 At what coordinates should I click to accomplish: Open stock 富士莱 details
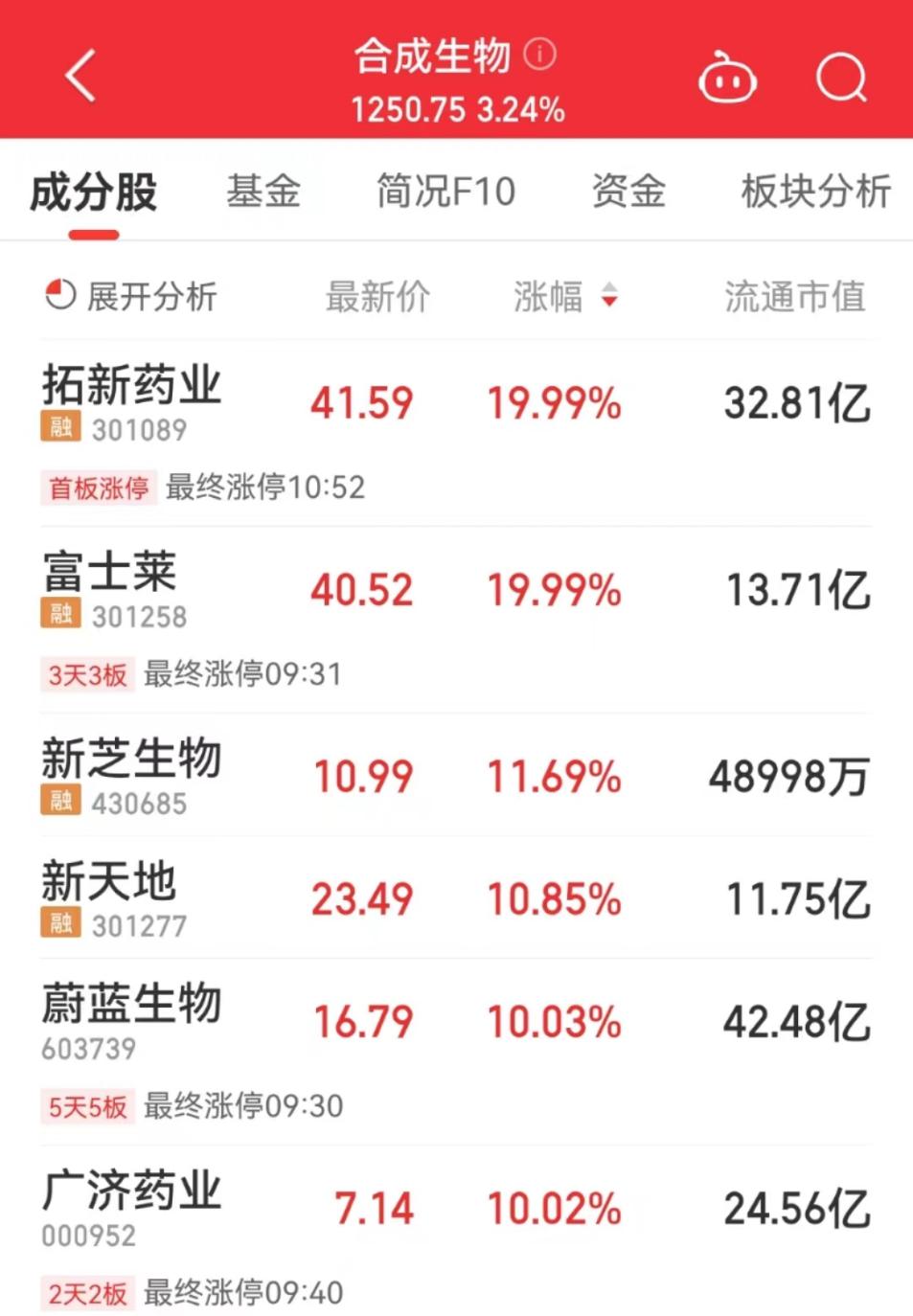(x=109, y=573)
